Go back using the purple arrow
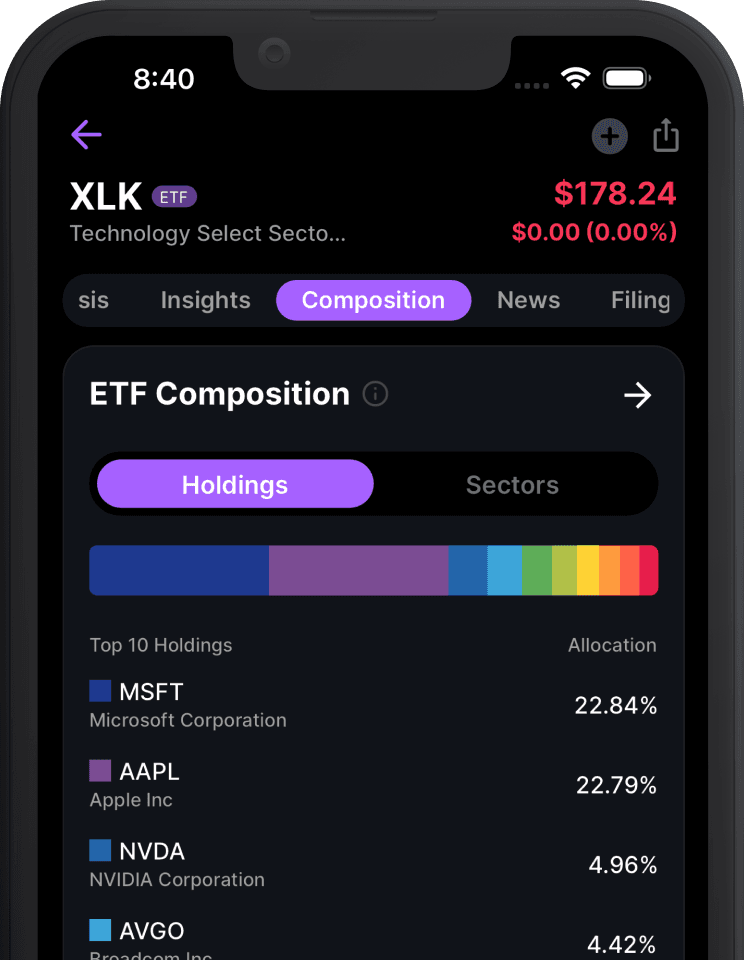 pyautogui.click(x=86, y=135)
